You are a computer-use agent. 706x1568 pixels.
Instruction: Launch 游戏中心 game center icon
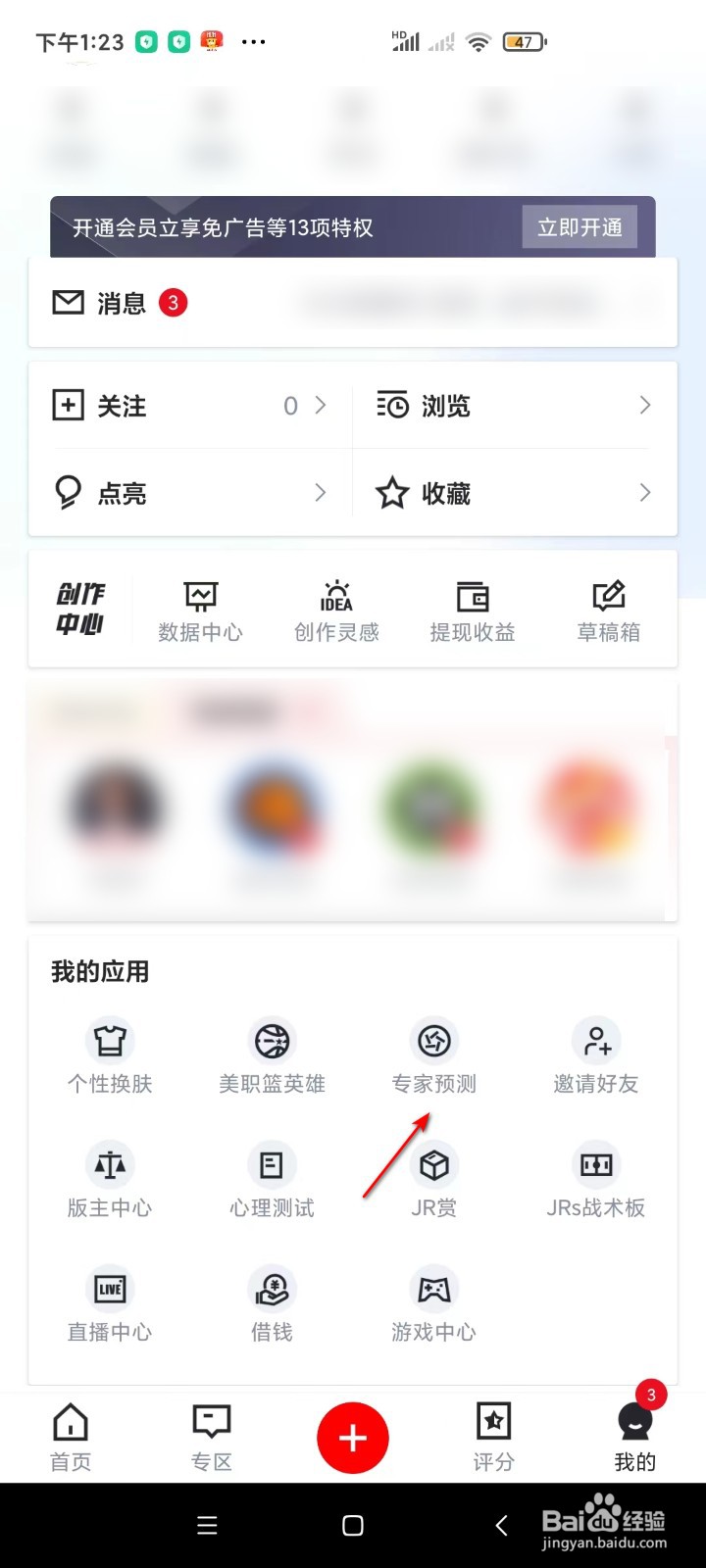434,1303
